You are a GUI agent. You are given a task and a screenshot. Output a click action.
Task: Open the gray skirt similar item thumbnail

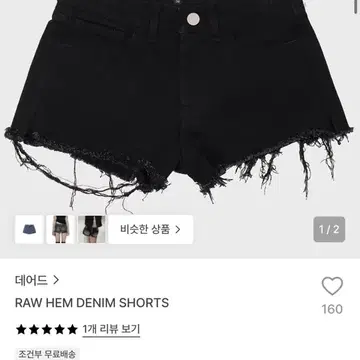tap(60, 229)
